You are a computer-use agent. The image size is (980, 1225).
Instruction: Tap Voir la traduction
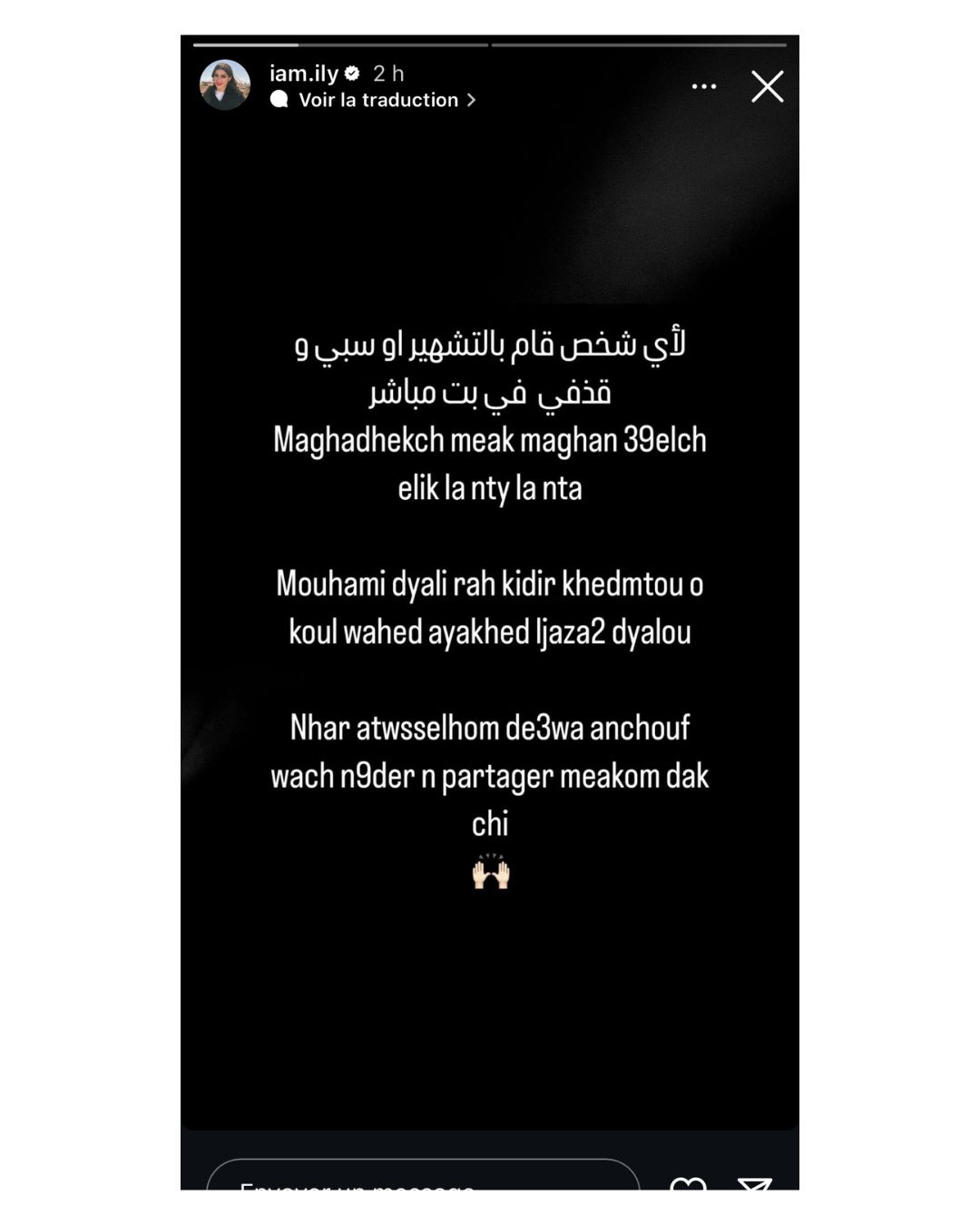click(x=377, y=100)
